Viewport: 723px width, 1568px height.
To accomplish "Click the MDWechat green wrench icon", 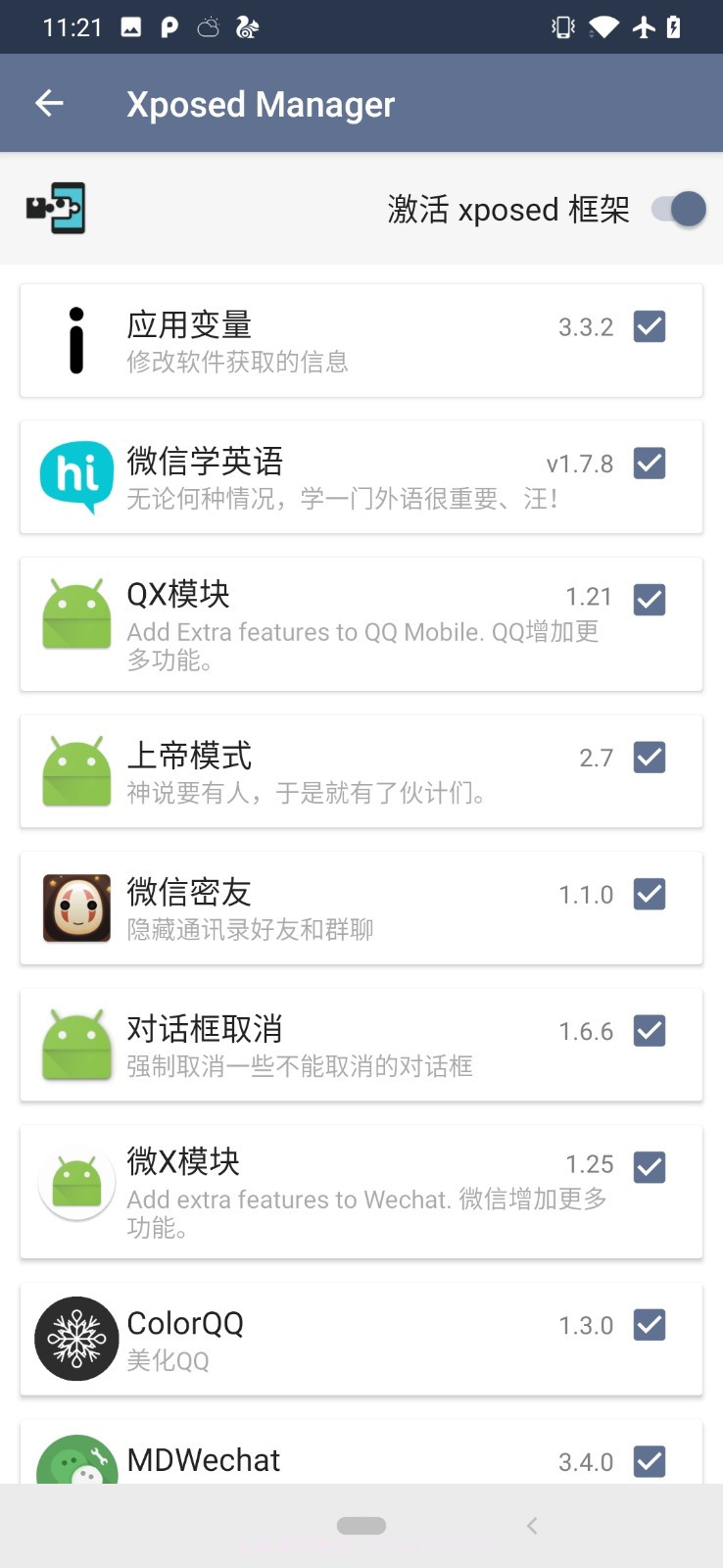I will (x=76, y=1460).
